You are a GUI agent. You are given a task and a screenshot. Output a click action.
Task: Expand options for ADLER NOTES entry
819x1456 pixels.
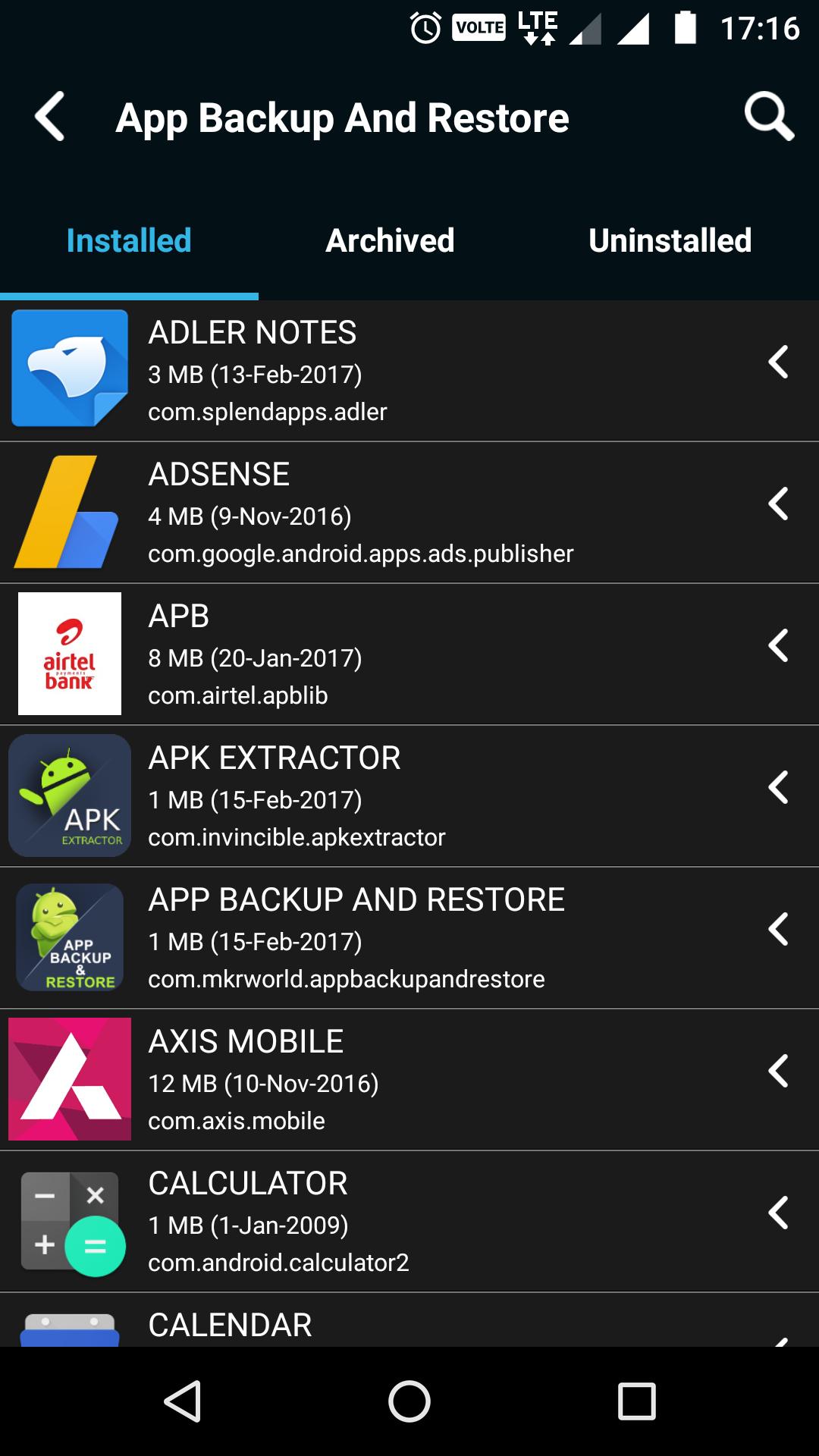click(x=780, y=364)
